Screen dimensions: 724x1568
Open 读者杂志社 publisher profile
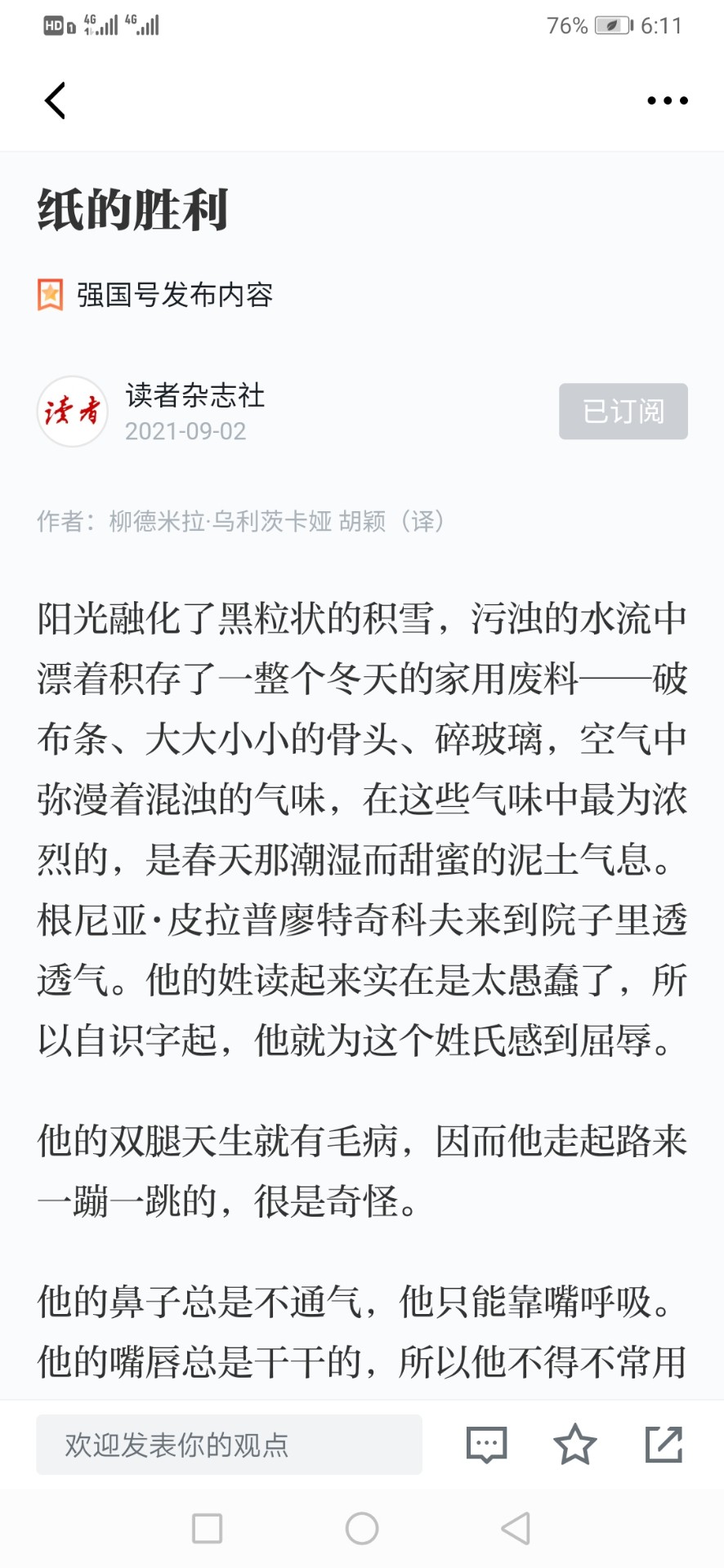point(195,395)
